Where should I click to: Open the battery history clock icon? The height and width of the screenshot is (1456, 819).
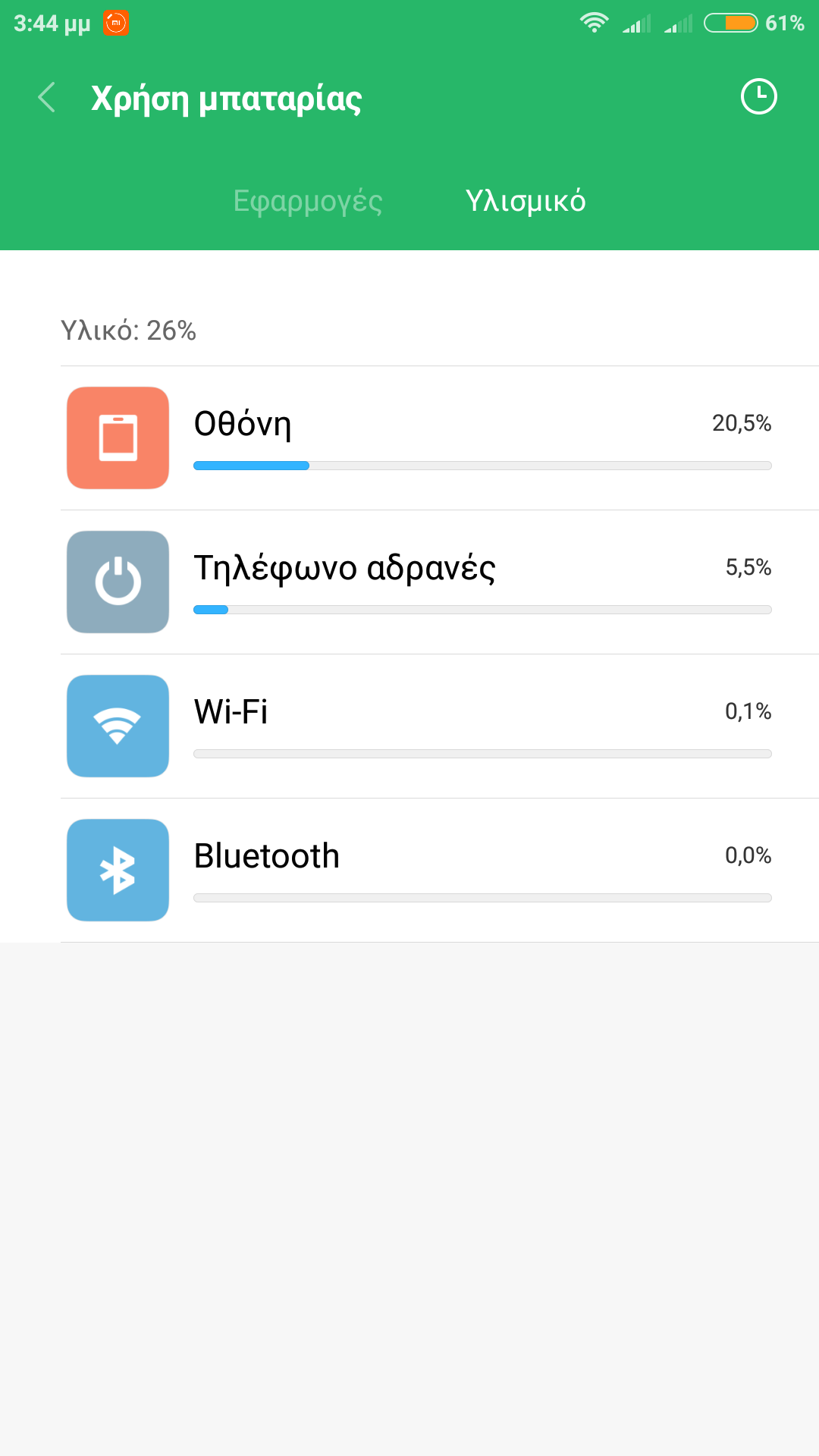click(758, 97)
